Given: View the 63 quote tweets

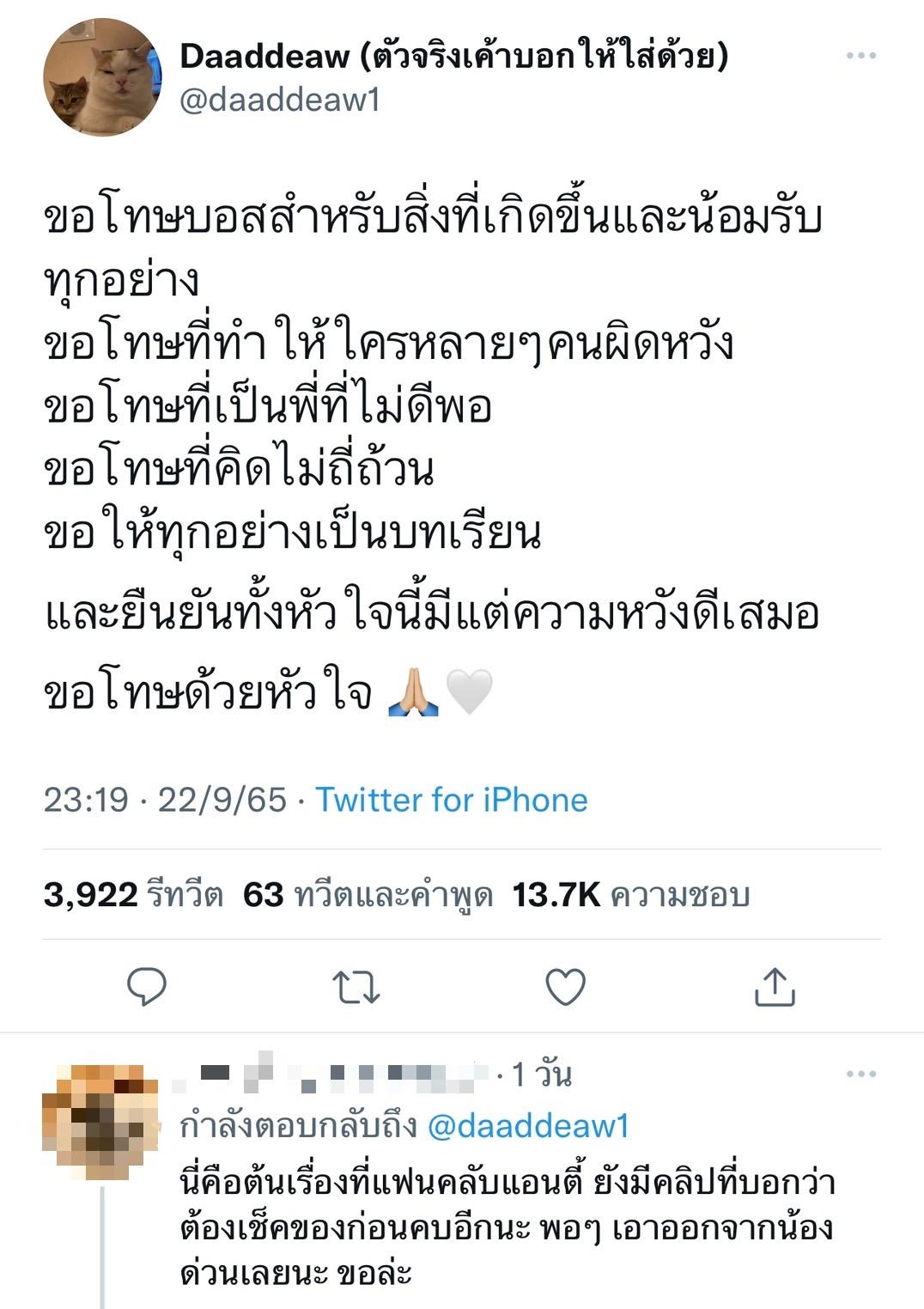Looking at the screenshot, I should tap(368, 895).
